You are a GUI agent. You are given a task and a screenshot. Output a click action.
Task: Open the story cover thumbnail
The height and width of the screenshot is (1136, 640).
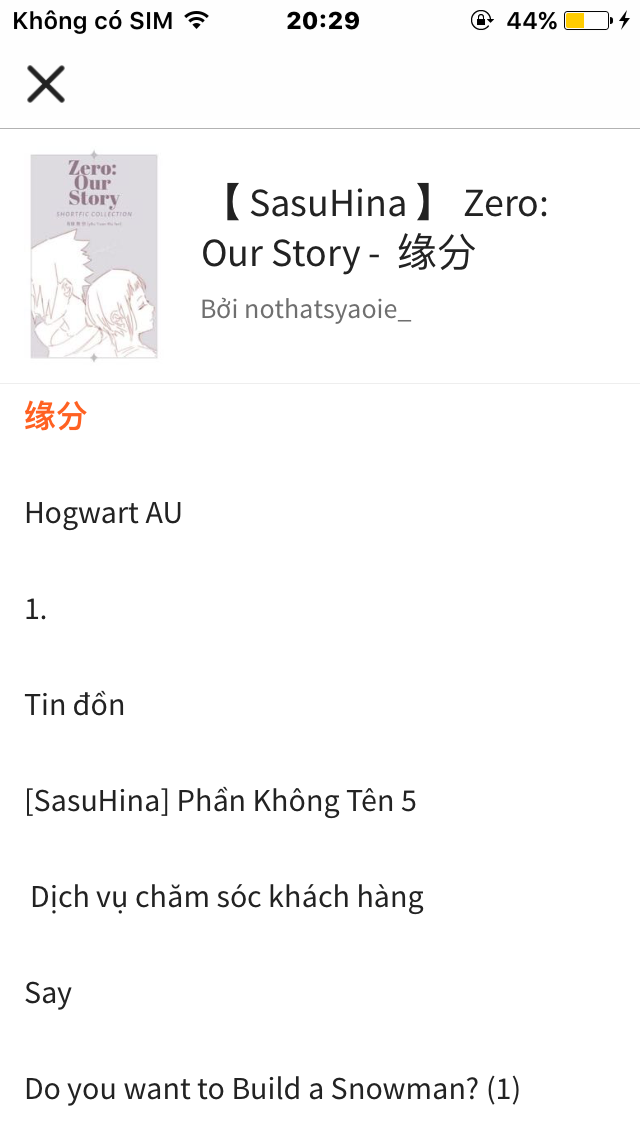pos(94,256)
